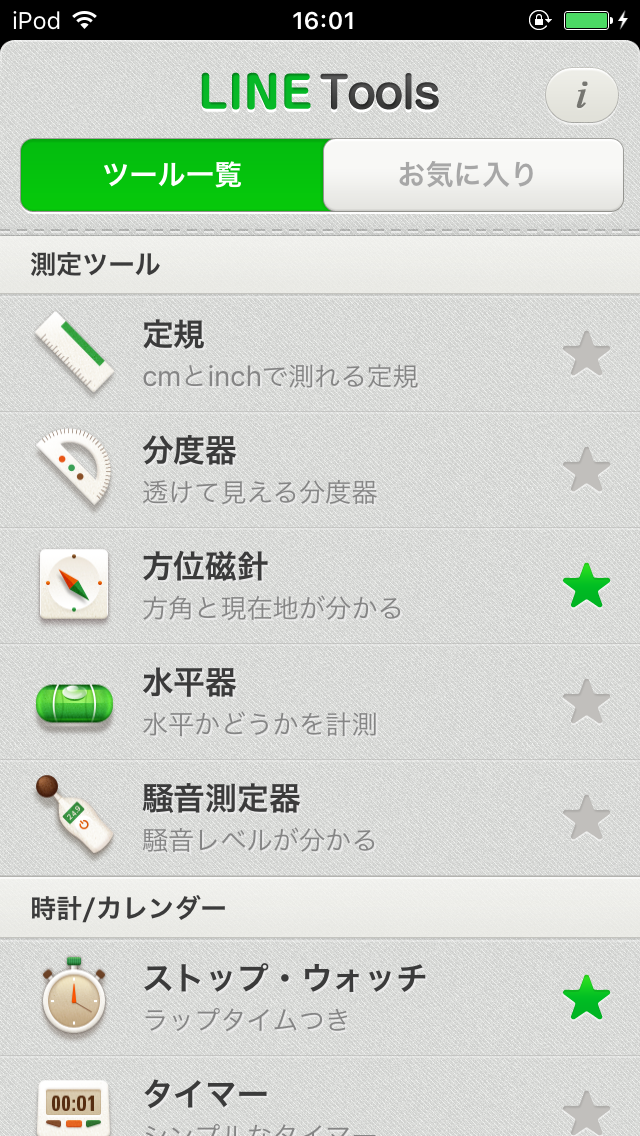Favorite the 騒音測定器 star
The height and width of the screenshot is (1136, 640).
(586, 817)
